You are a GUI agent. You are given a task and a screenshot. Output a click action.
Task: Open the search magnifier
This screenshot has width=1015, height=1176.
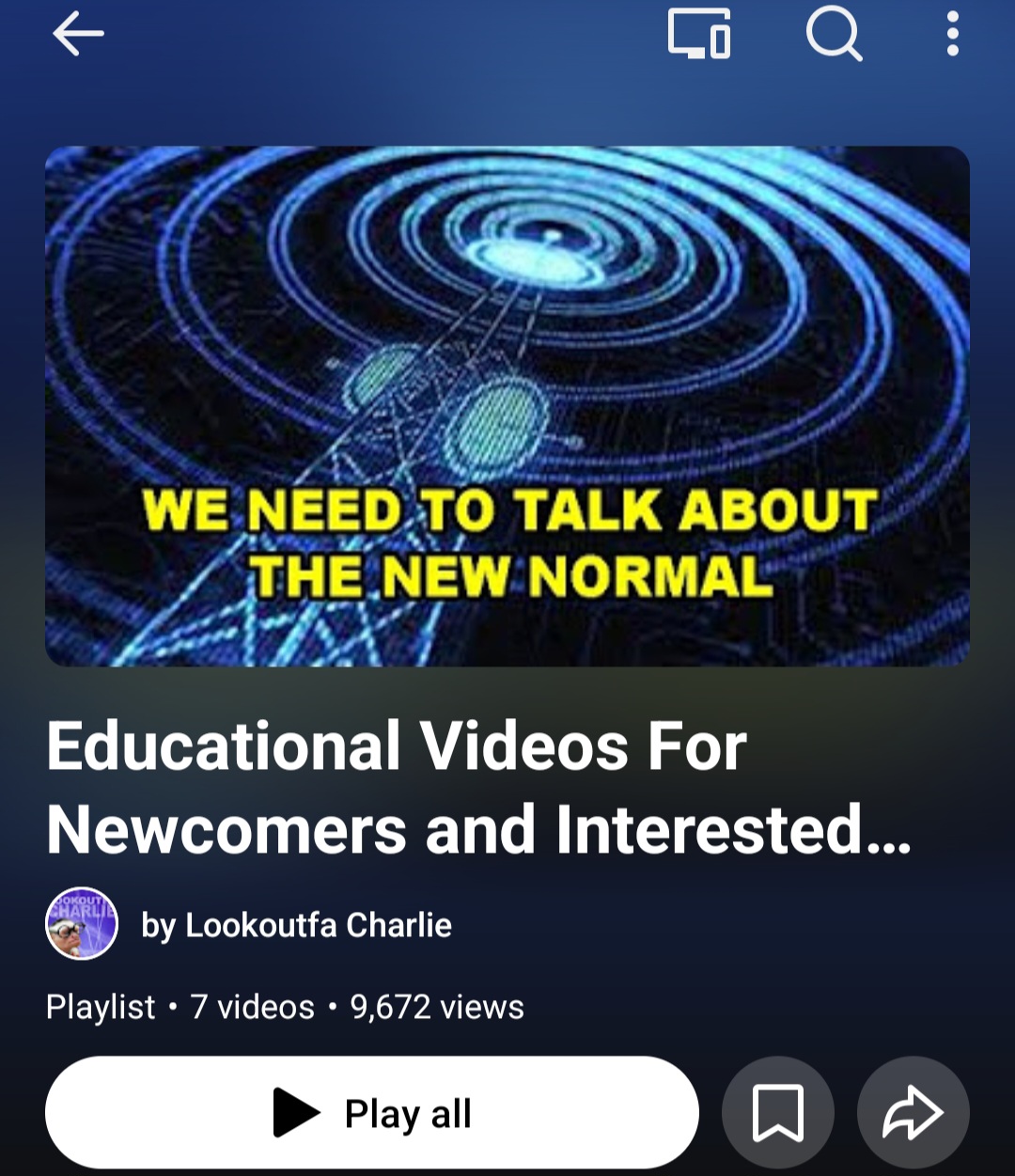834,34
